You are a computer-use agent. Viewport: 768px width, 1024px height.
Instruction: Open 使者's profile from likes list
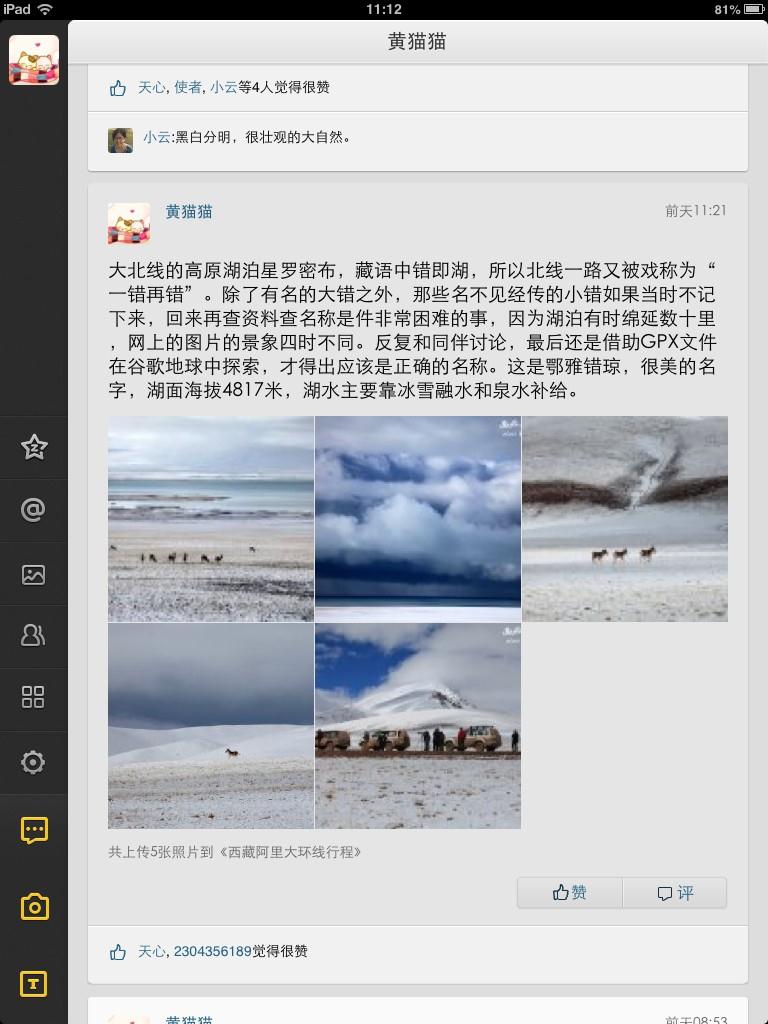187,88
